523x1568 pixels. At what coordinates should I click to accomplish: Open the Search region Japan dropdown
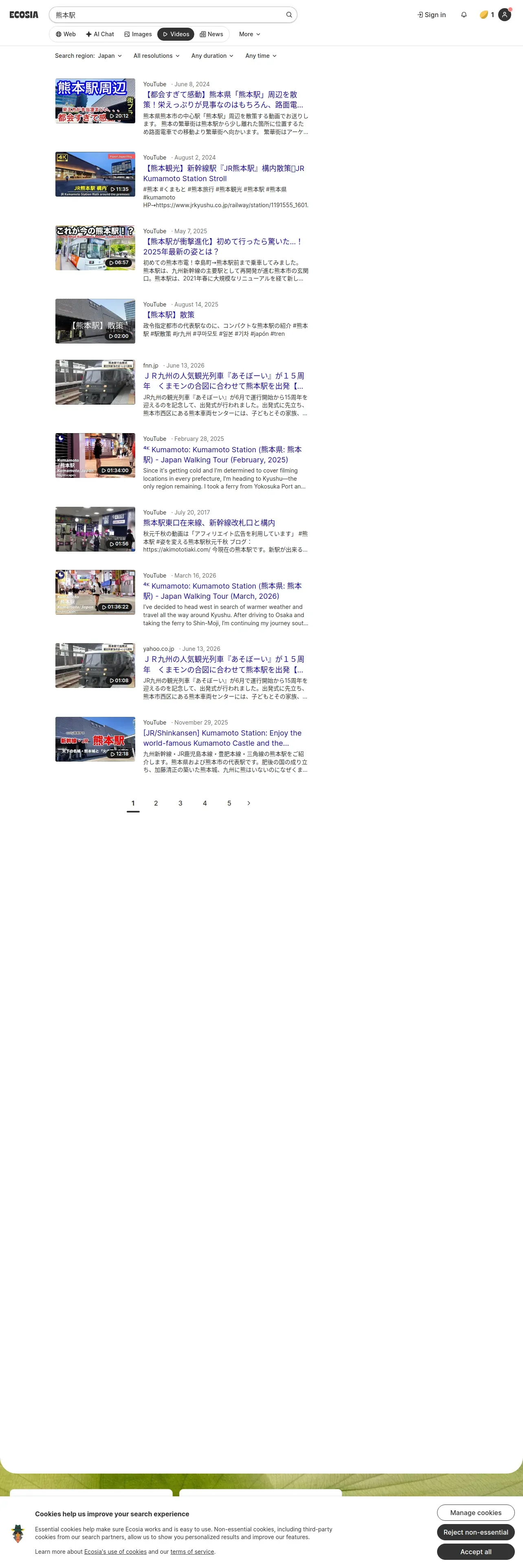88,55
